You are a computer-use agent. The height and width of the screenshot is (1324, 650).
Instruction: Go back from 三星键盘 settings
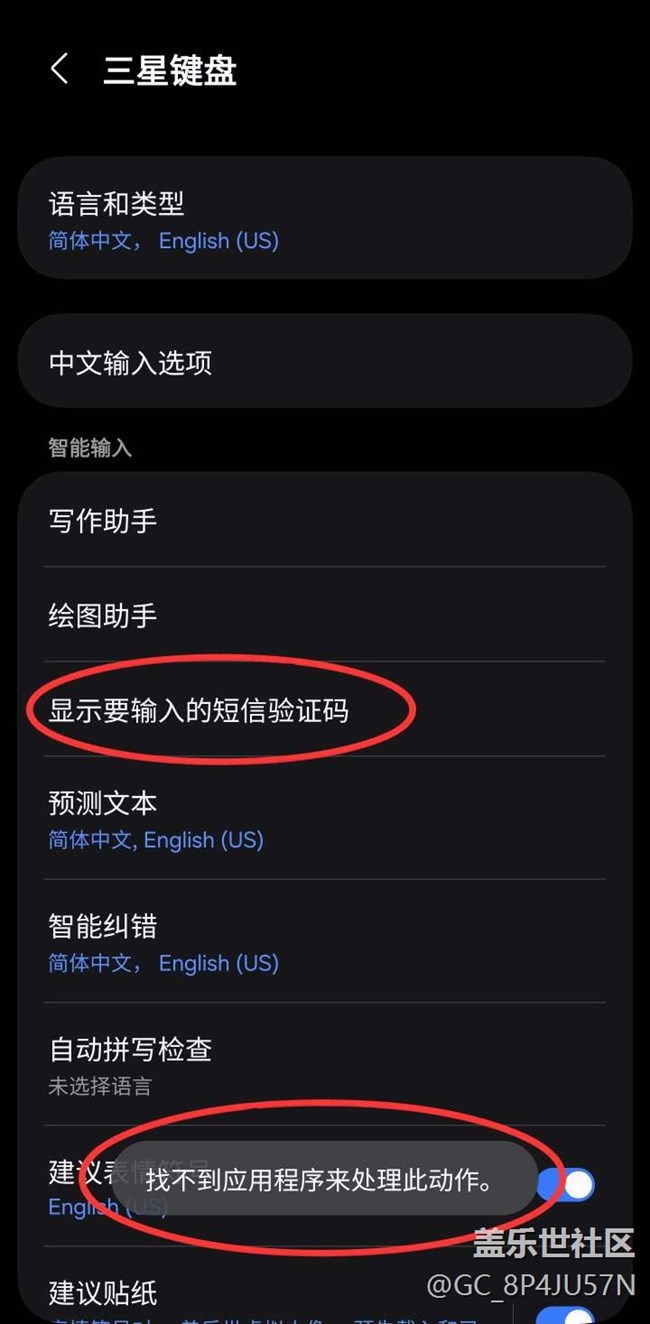coord(59,69)
